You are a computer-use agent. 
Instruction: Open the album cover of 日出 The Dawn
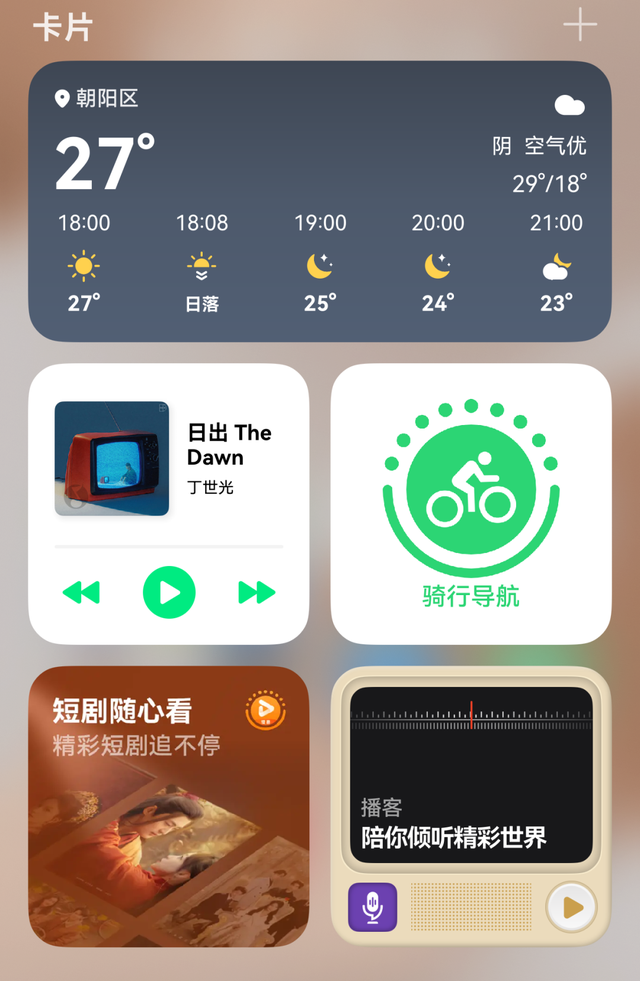(x=112, y=458)
